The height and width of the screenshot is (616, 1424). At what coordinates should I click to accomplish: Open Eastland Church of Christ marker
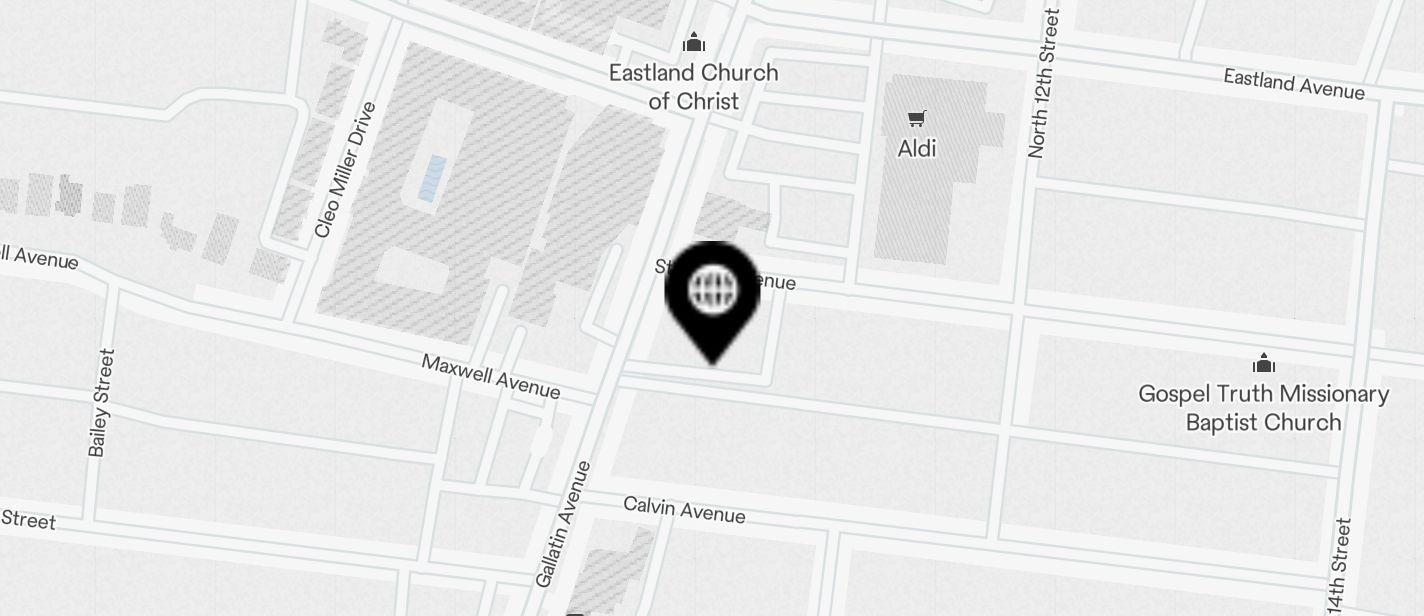pyautogui.click(x=693, y=43)
